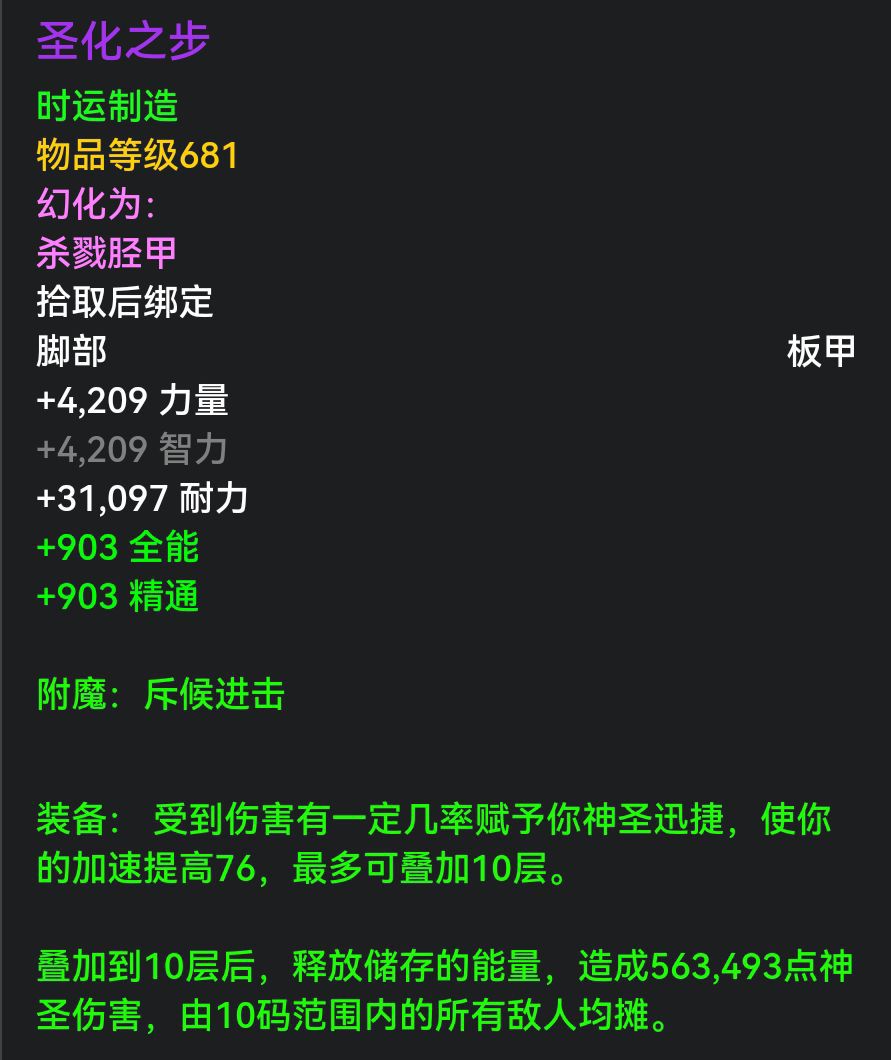The image size is (891, 1060).
Task: Click the 物品等级681 item level text
Action: [135, 157]
